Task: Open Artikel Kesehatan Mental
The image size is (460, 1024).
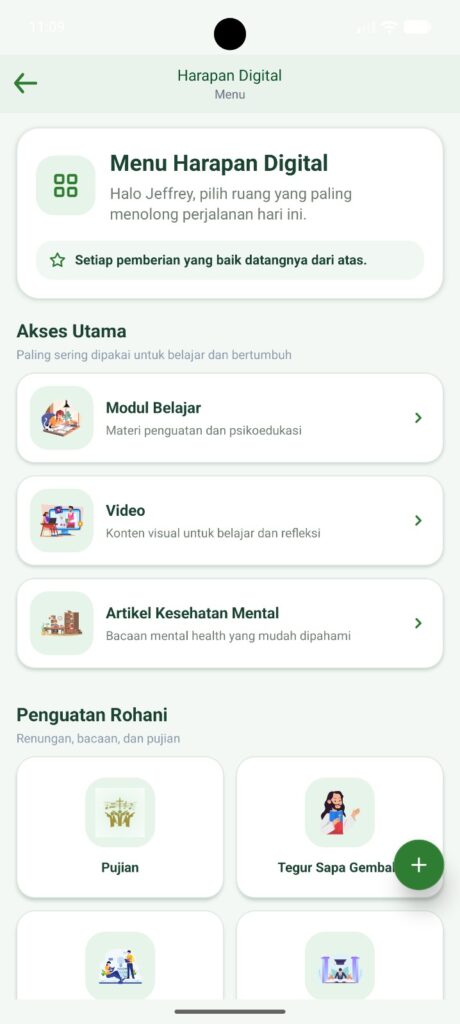Action: [230, 623]
